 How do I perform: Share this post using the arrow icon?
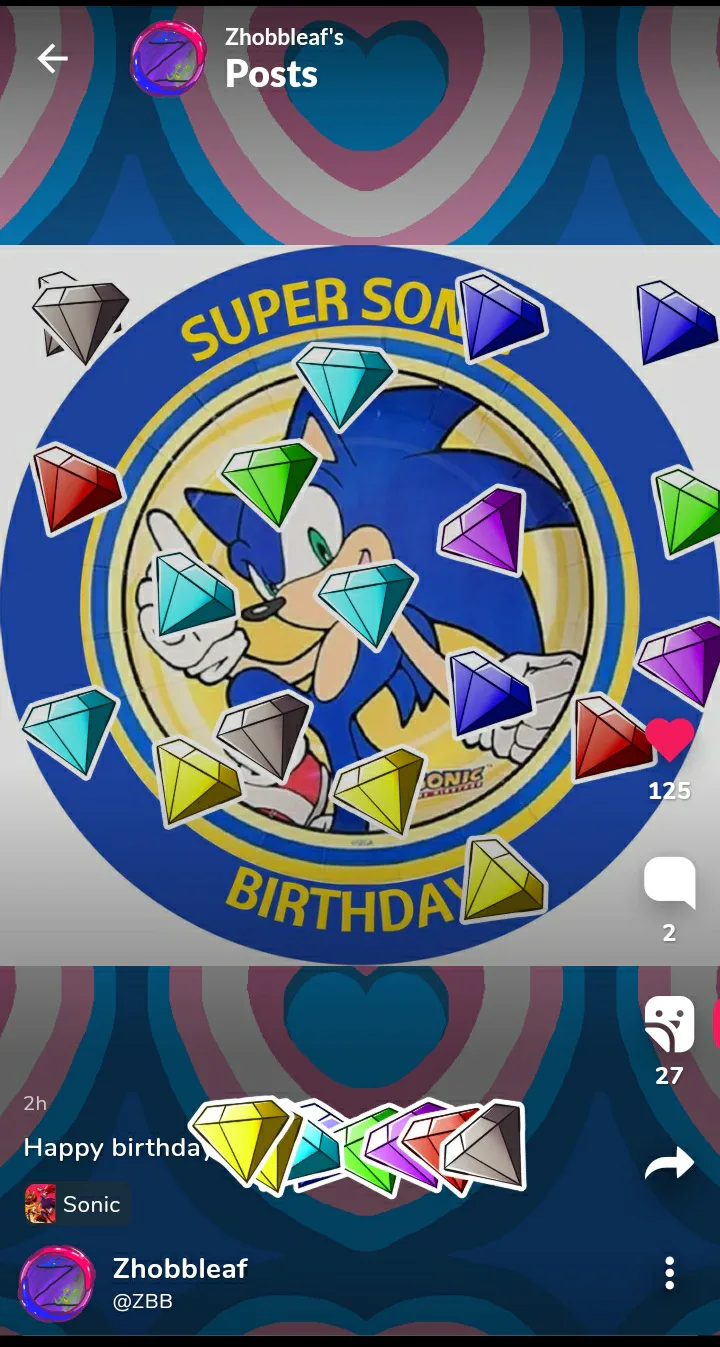(669, 1163)
